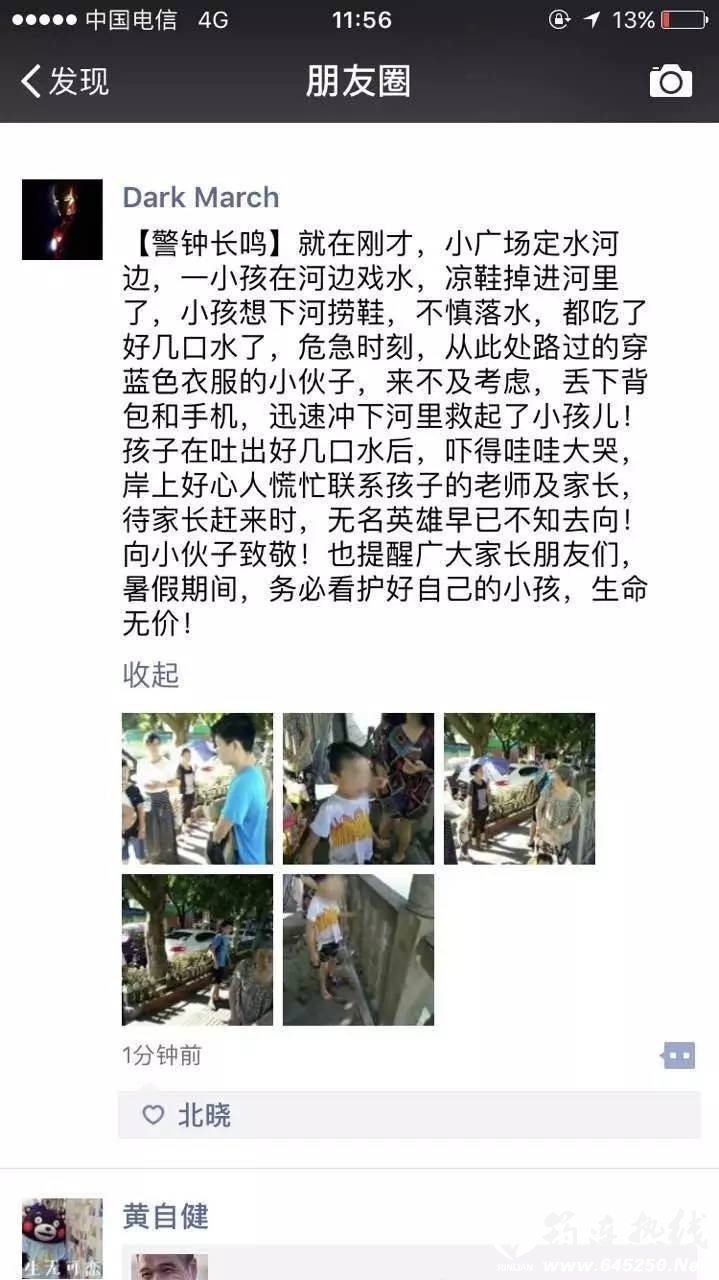
Task: View the fourth photo by the tree
Action: tap(197, 949)
